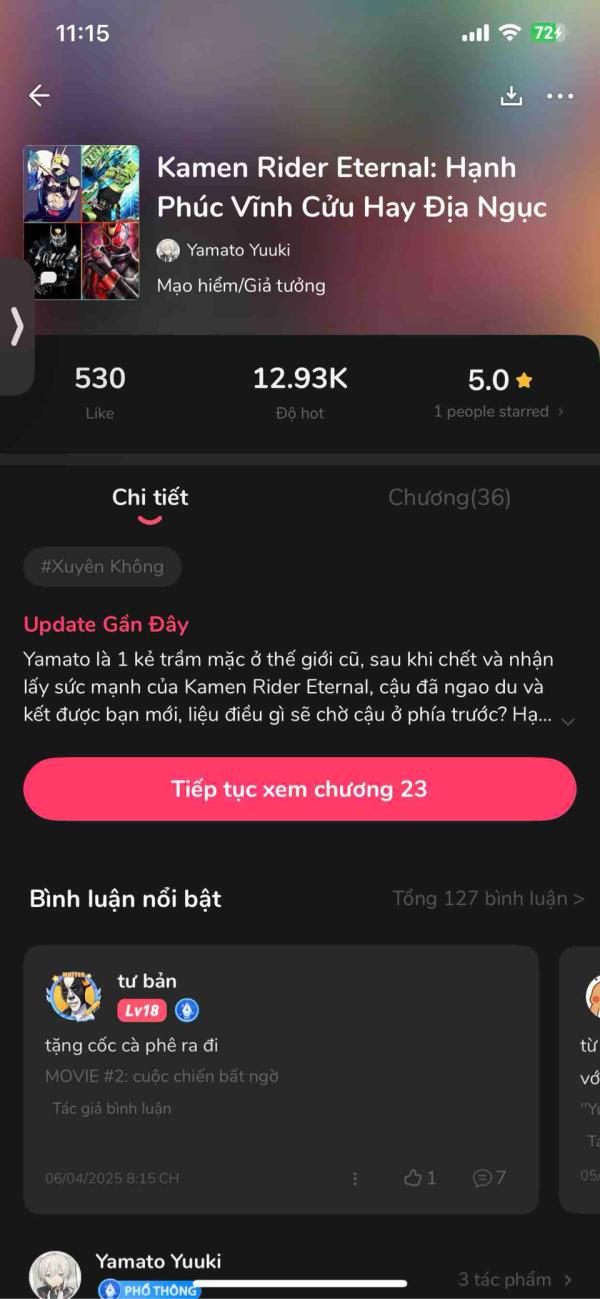The width and height of the screenshot is (600, 1299).
Task: Open the comment card by tư bản
Action: (x=280, y=1070)
